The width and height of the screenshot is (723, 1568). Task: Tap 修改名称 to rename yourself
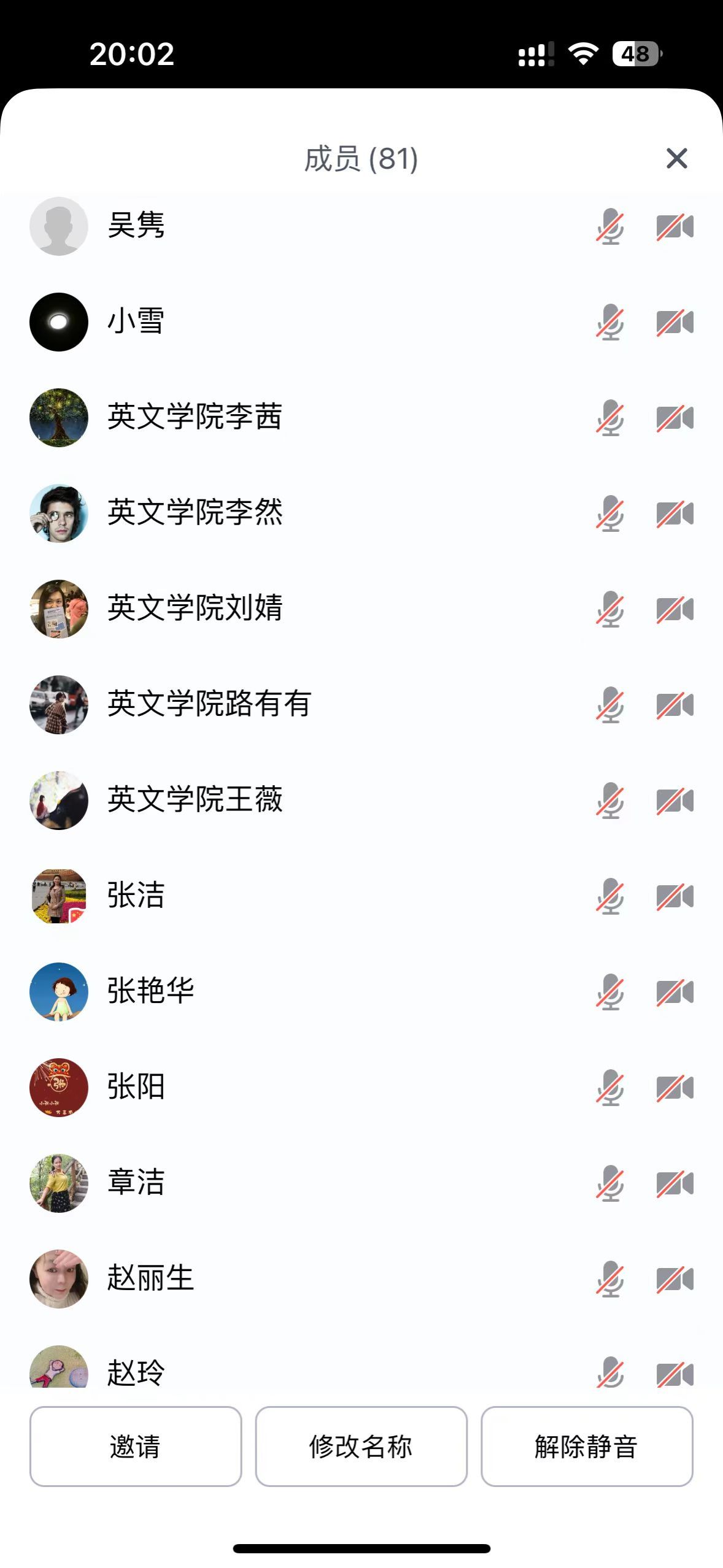[x=361, y=1446]
